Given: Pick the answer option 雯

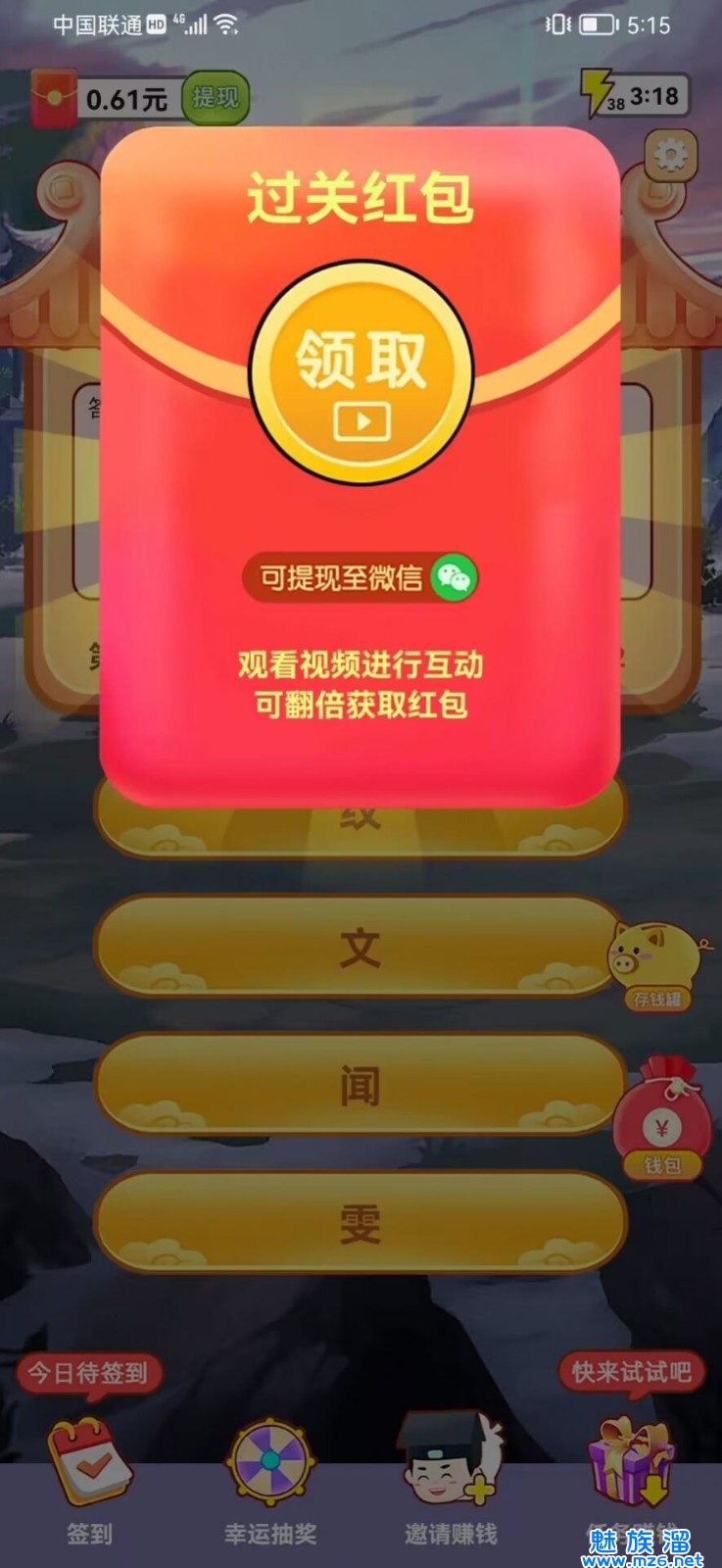Looking at the screenshot, I should (x=360, y=1223).
